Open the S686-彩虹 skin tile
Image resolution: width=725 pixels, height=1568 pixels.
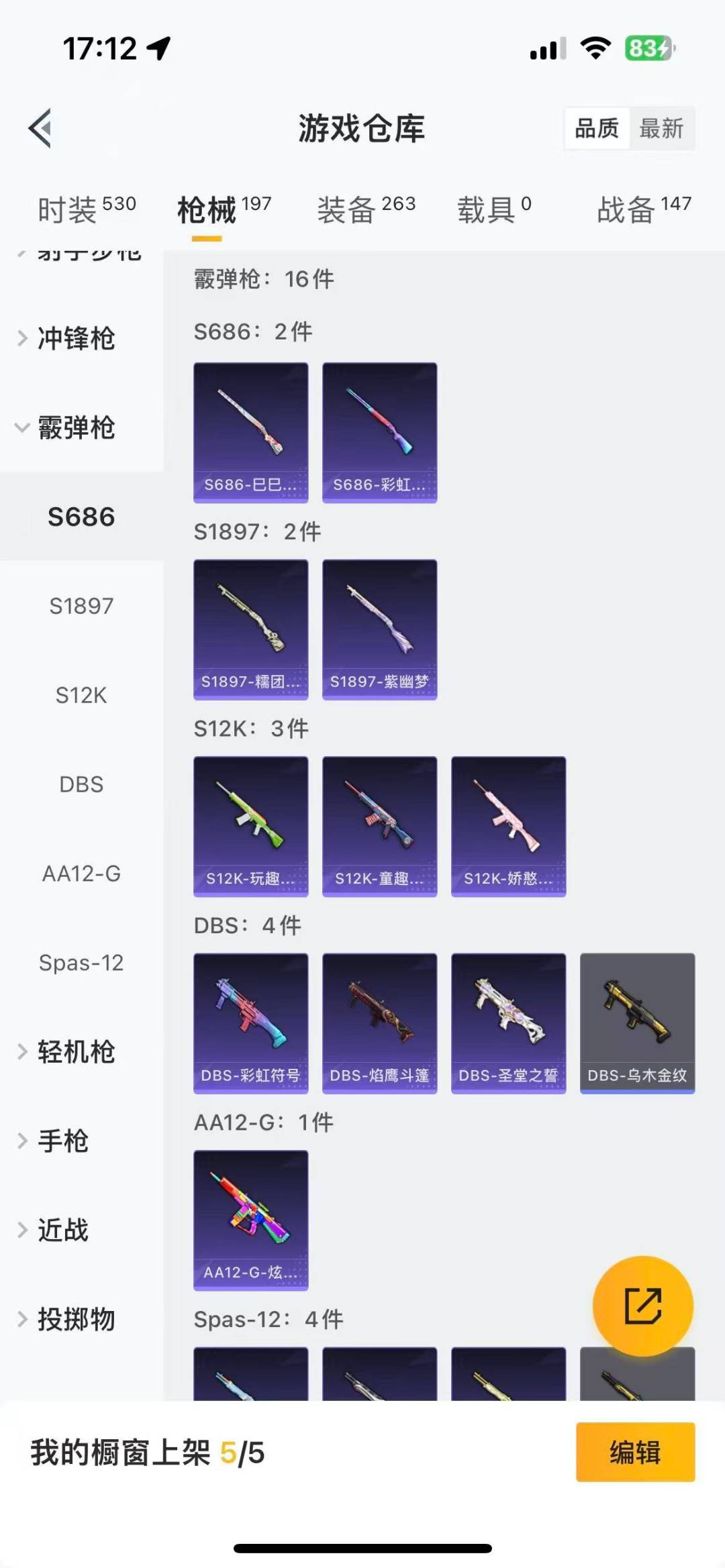click(x=379, y=432)
